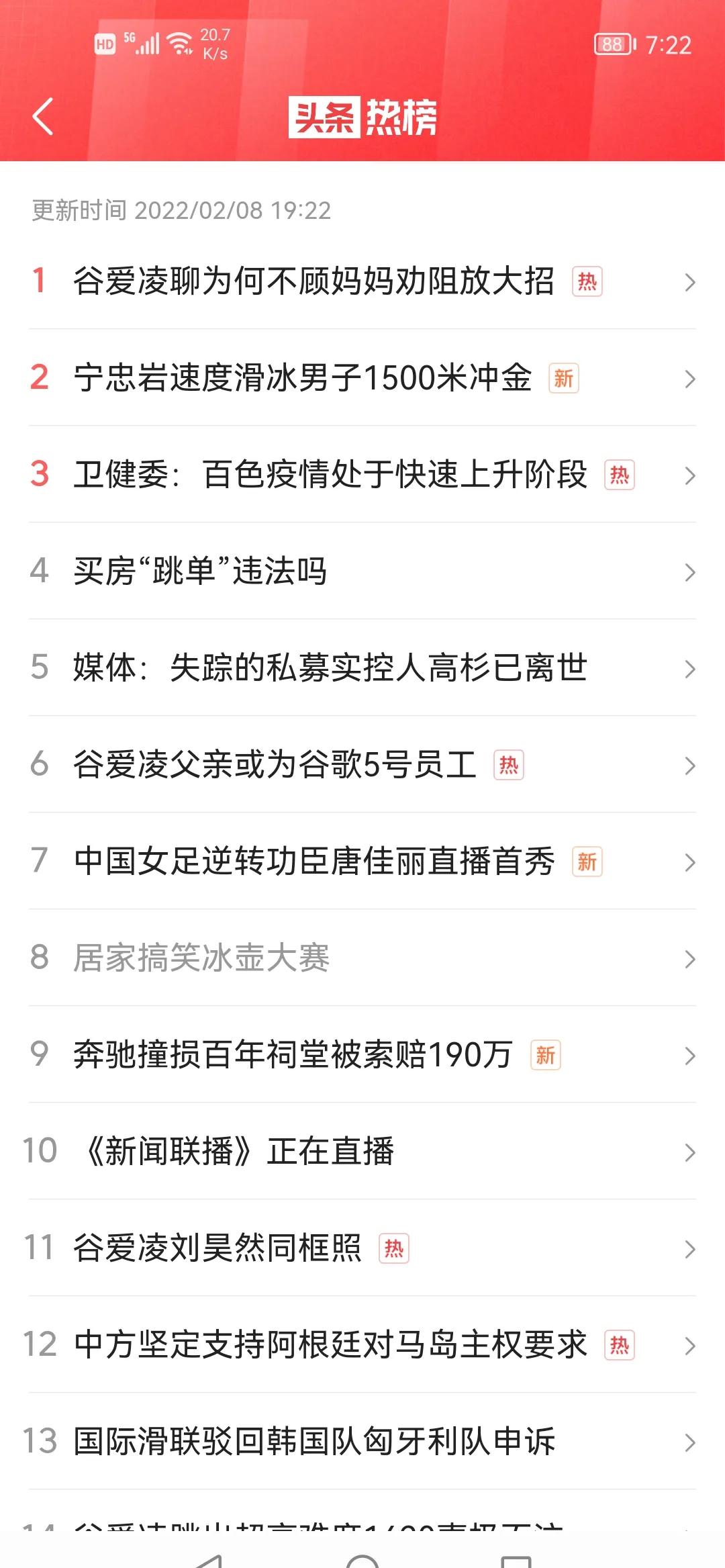Image resolution: width=725 pixels, height=1568 pixels.
Task: Open 《新闻联播》正在直播
Action: (x=362, y=1151)
